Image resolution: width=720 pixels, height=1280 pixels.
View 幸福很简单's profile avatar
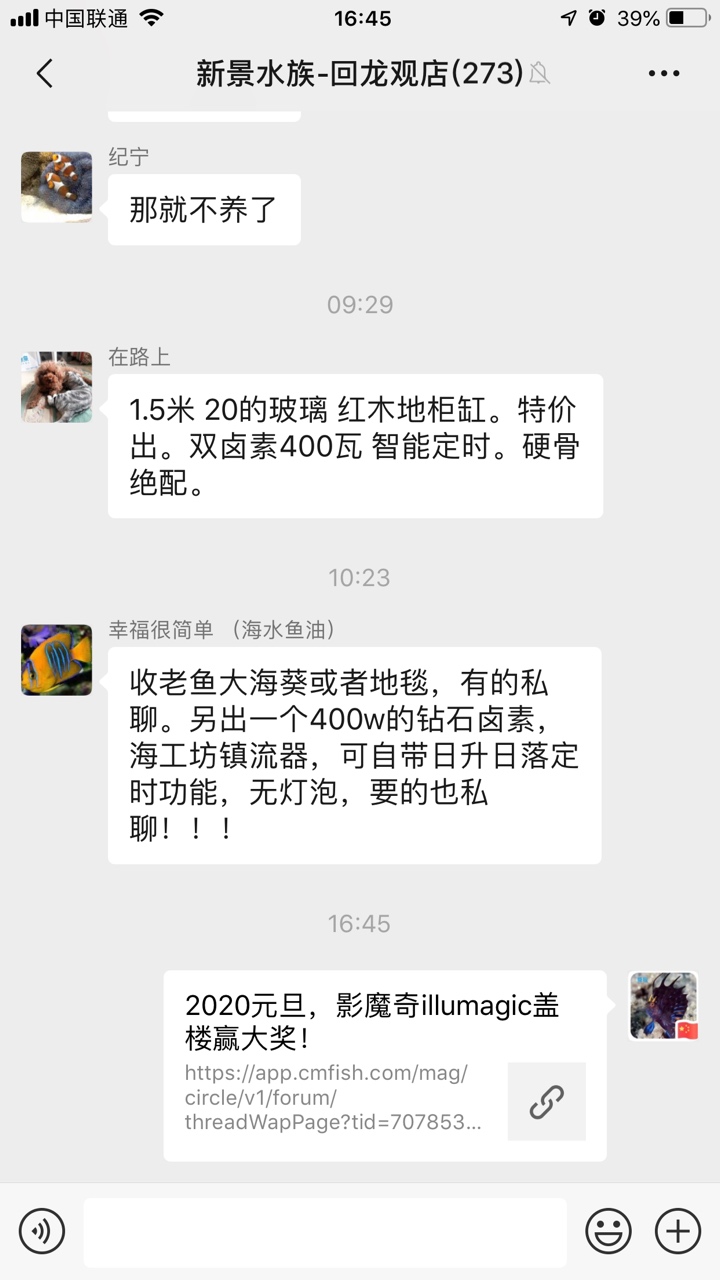coord(57,660)
